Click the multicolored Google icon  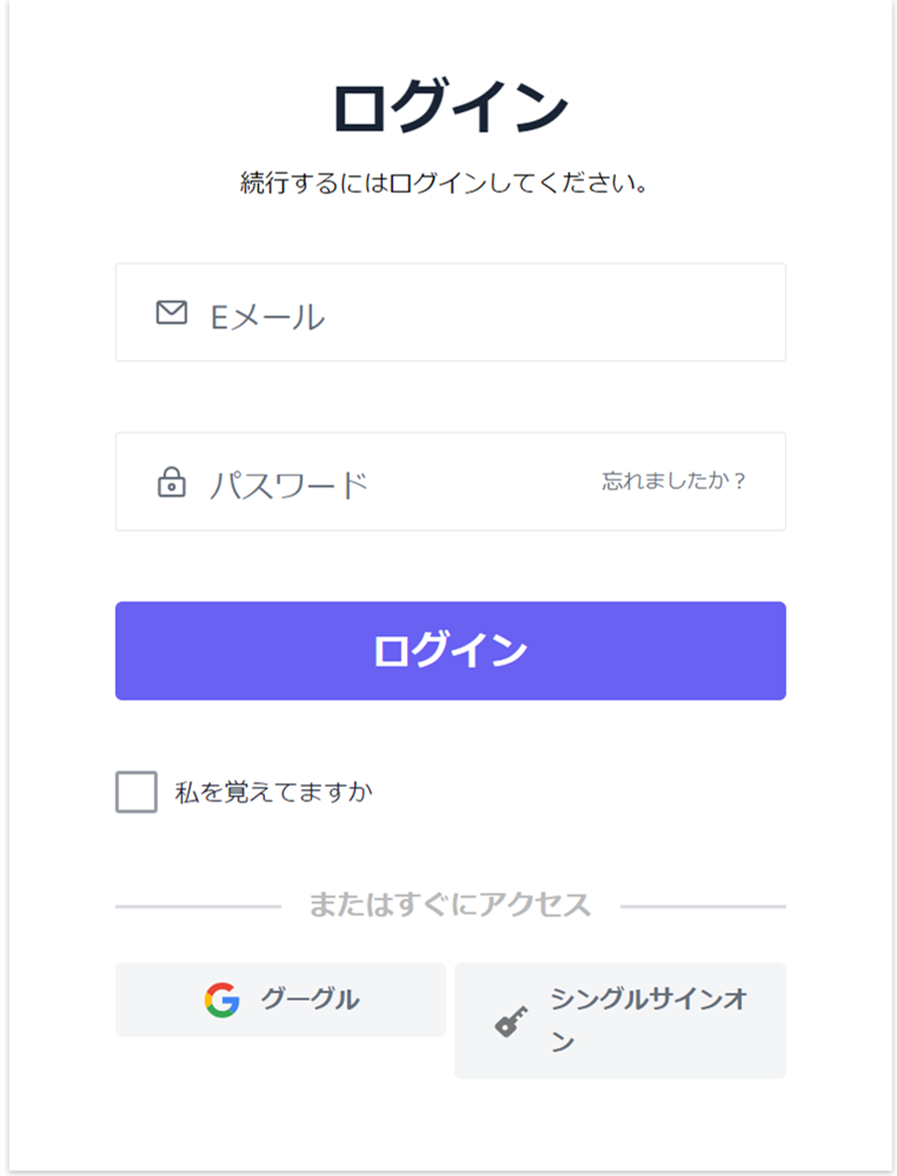[x=222, y=999]
